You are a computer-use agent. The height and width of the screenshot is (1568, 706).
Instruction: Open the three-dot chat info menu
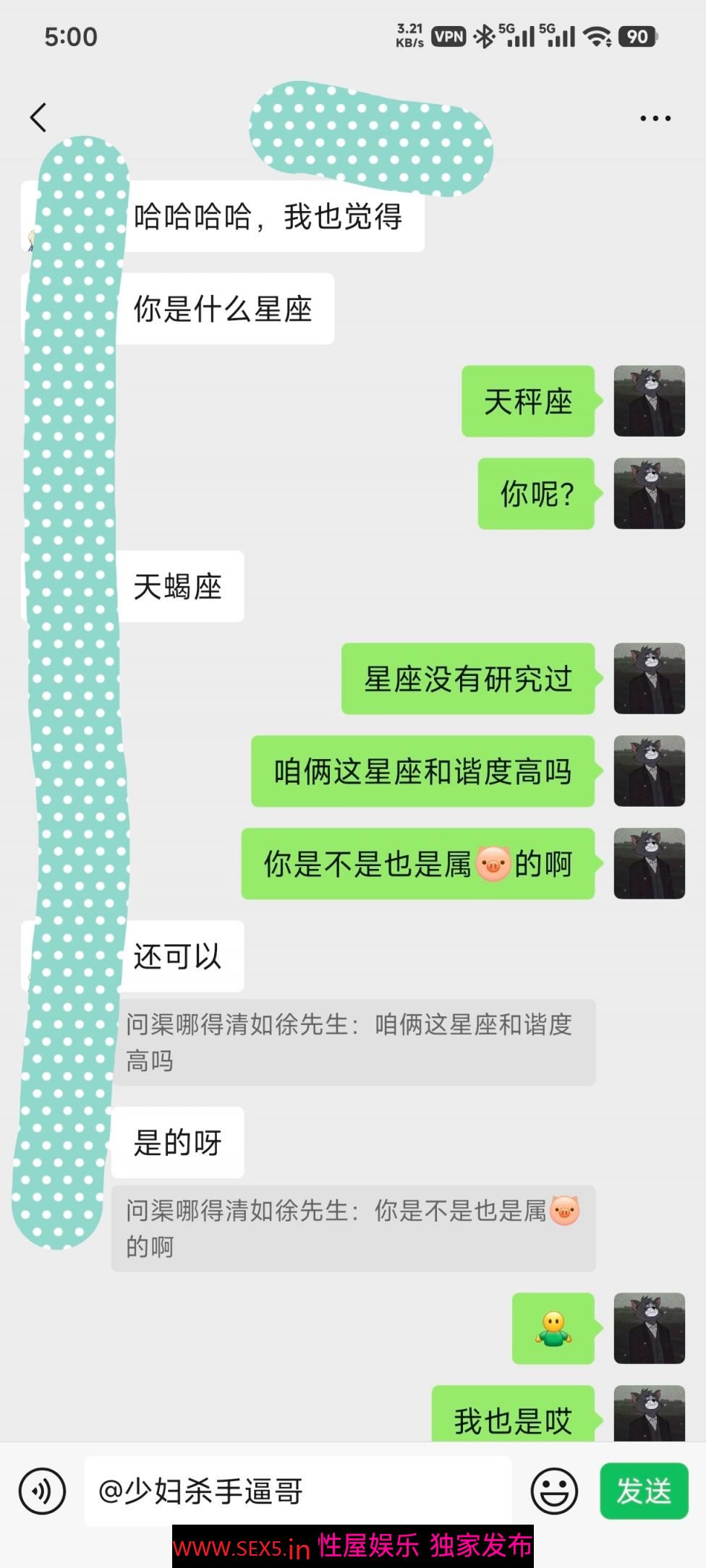pos(655,118)
